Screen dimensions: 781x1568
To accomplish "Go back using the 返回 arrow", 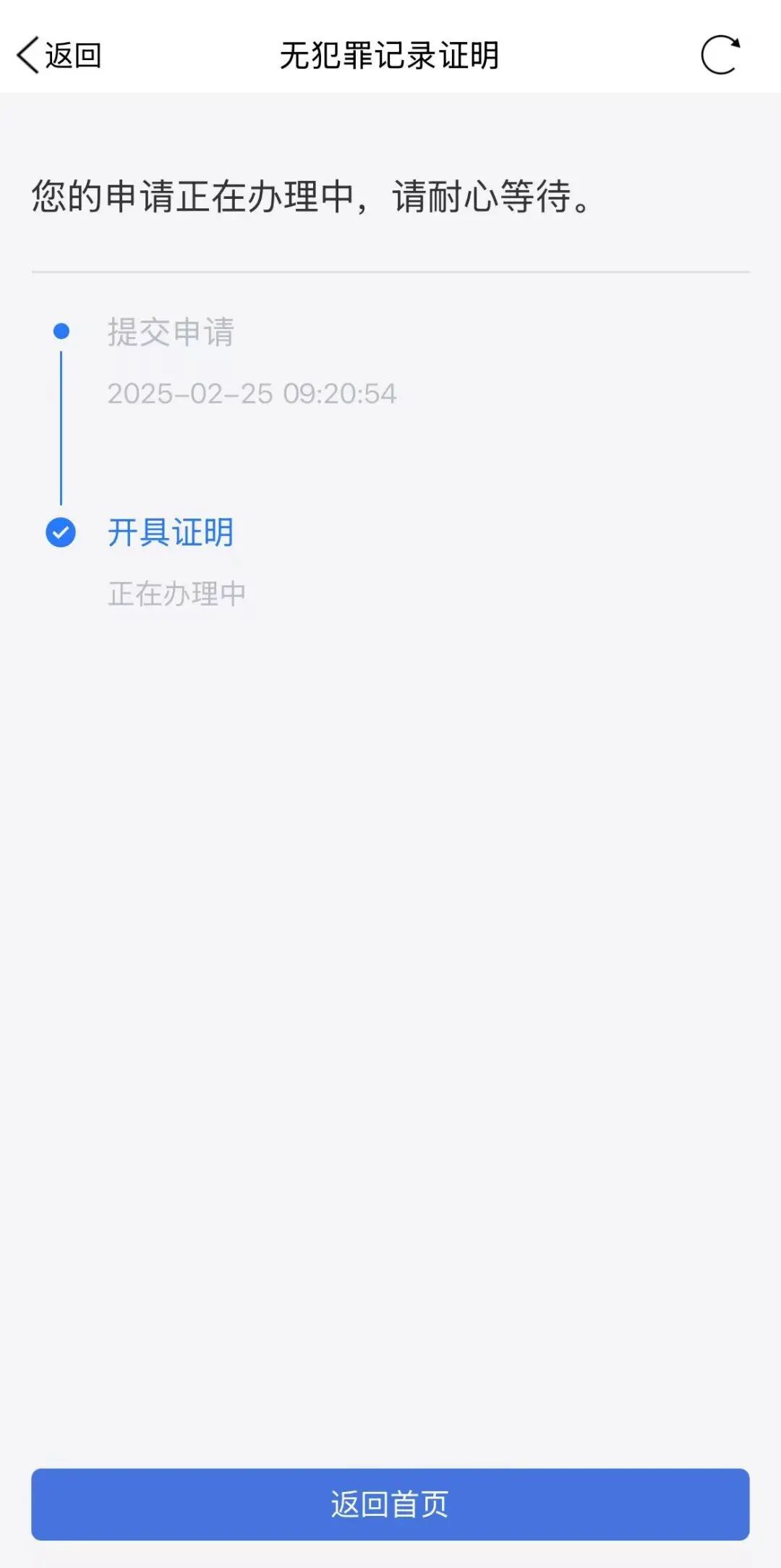I will (59, 56).
